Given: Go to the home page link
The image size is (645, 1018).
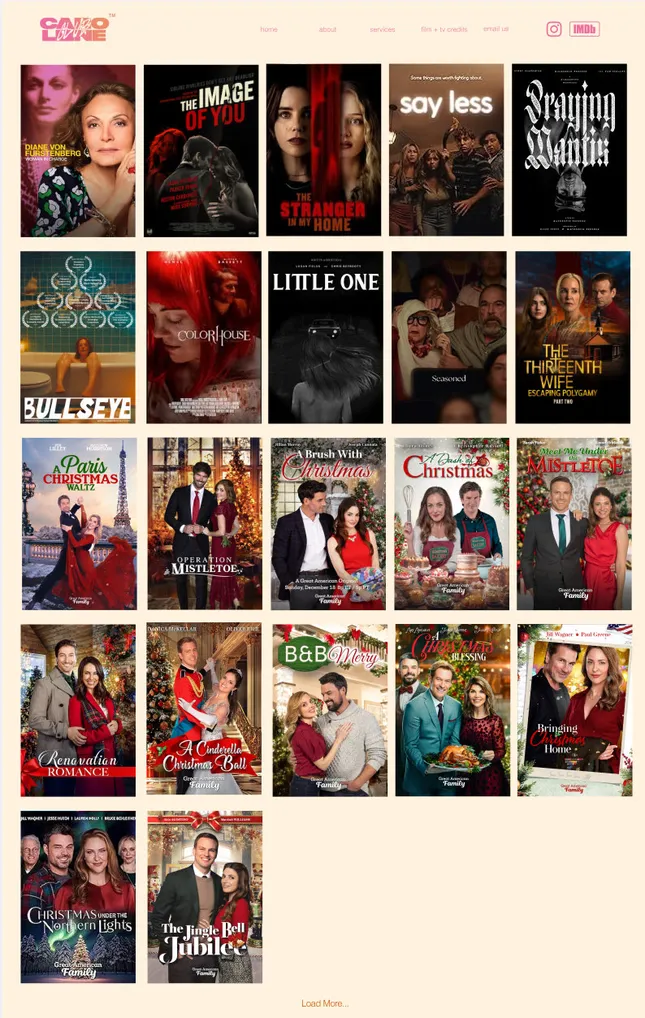Looking at the screenshot, I should [268, 30].
